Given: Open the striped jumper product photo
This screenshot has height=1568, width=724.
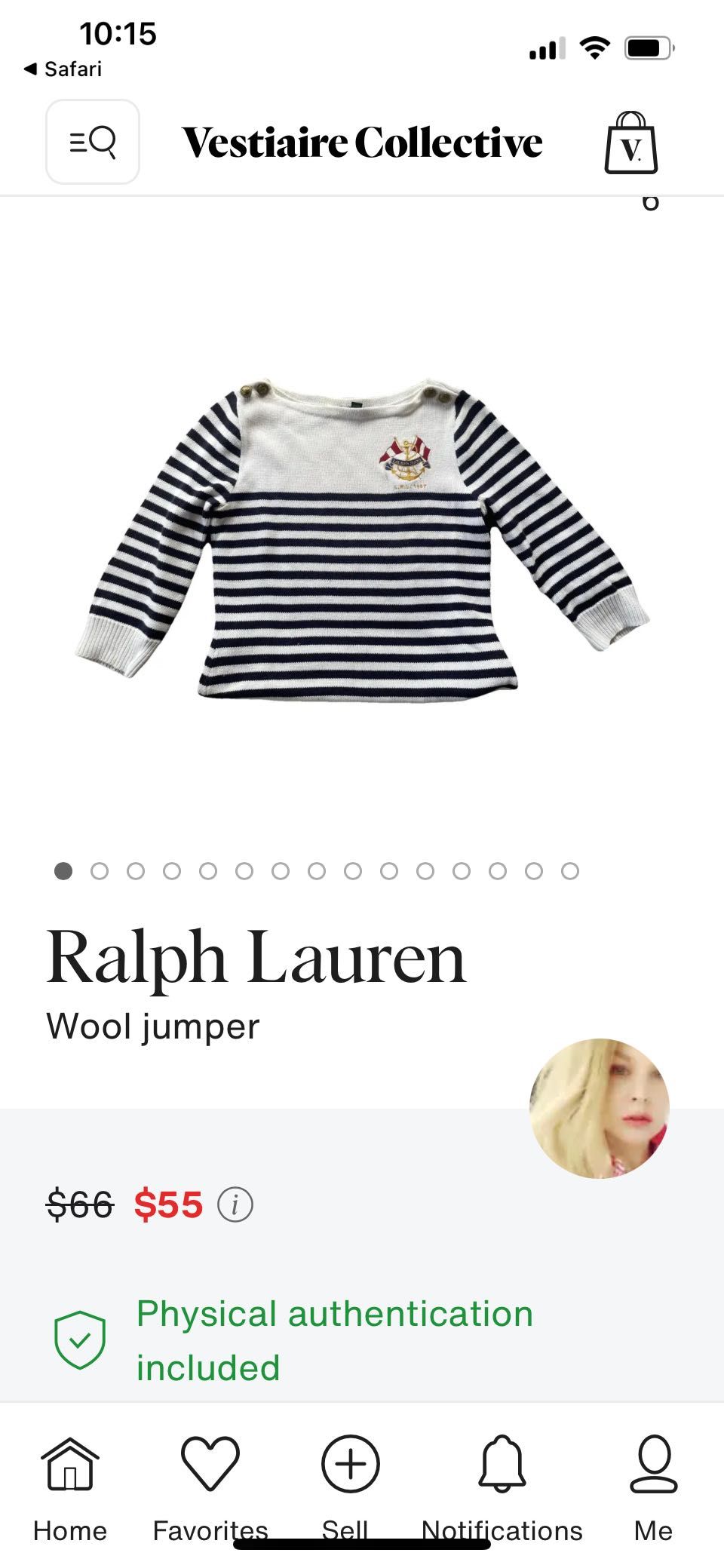Looking at the screenshot, I should pyautogui.click(x=362, y=539).
